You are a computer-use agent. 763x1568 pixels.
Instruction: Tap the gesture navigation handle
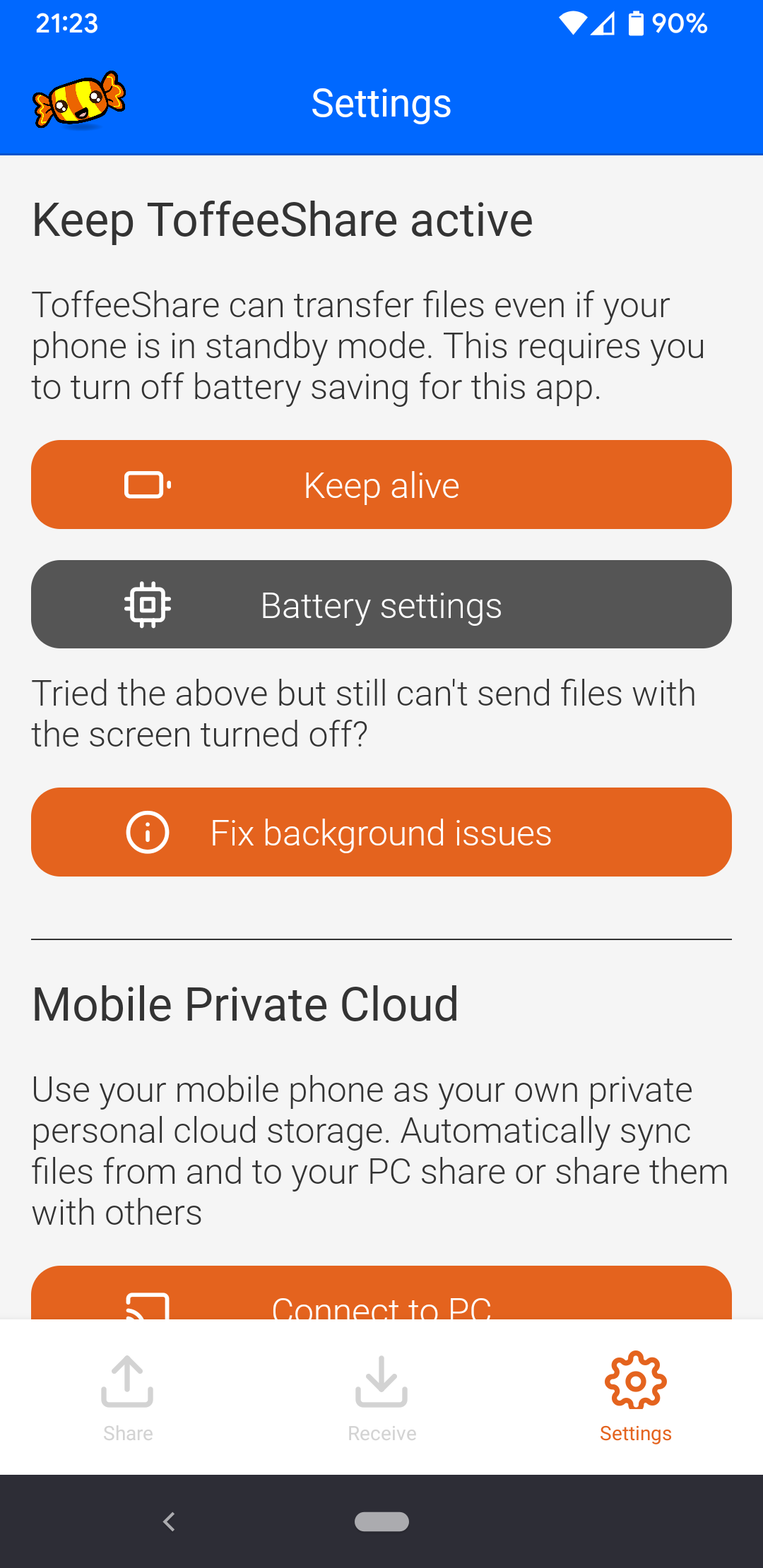coord(381,1523)
